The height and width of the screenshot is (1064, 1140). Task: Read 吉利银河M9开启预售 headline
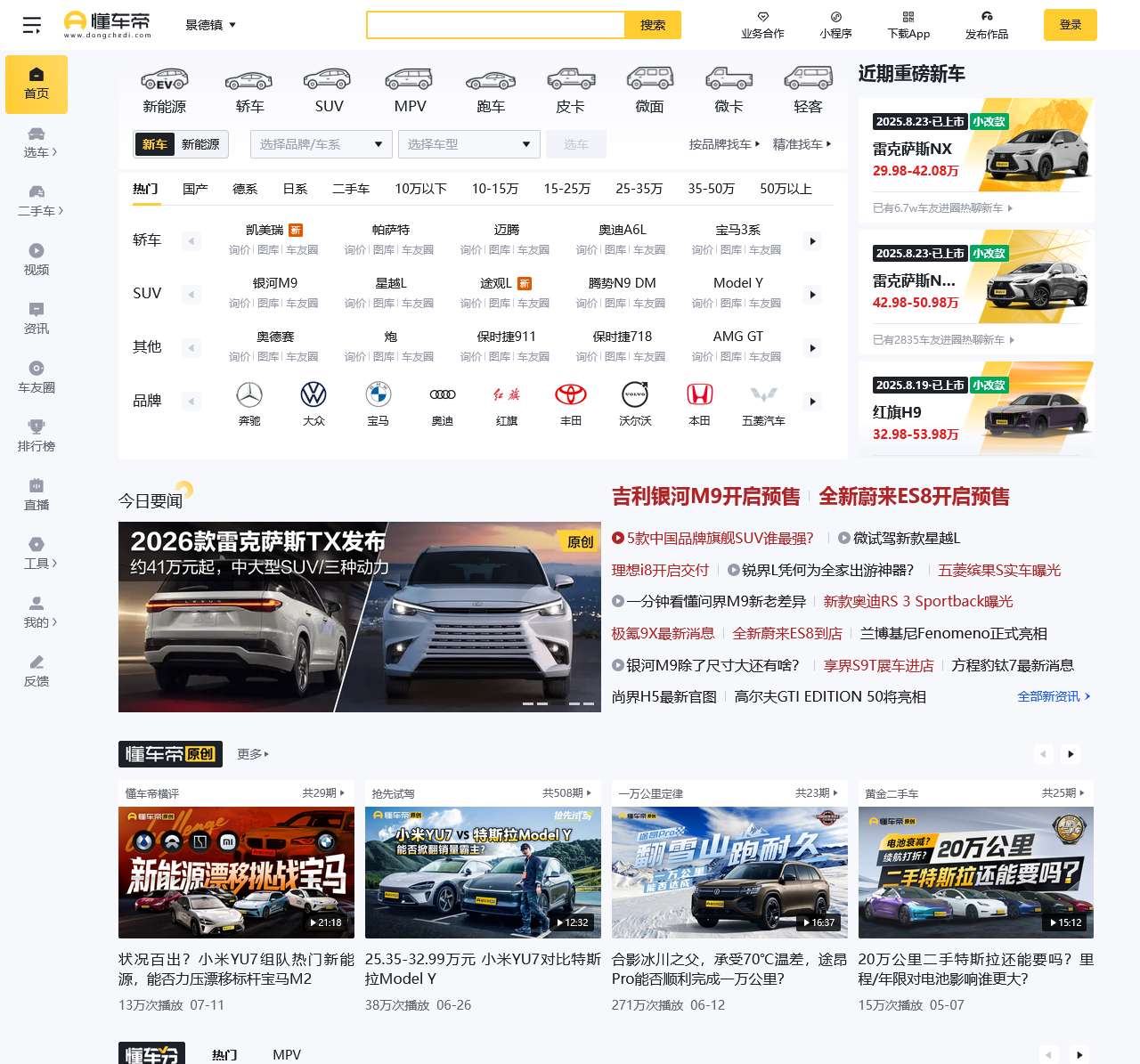pyautogui.click(x=705, y=497)
